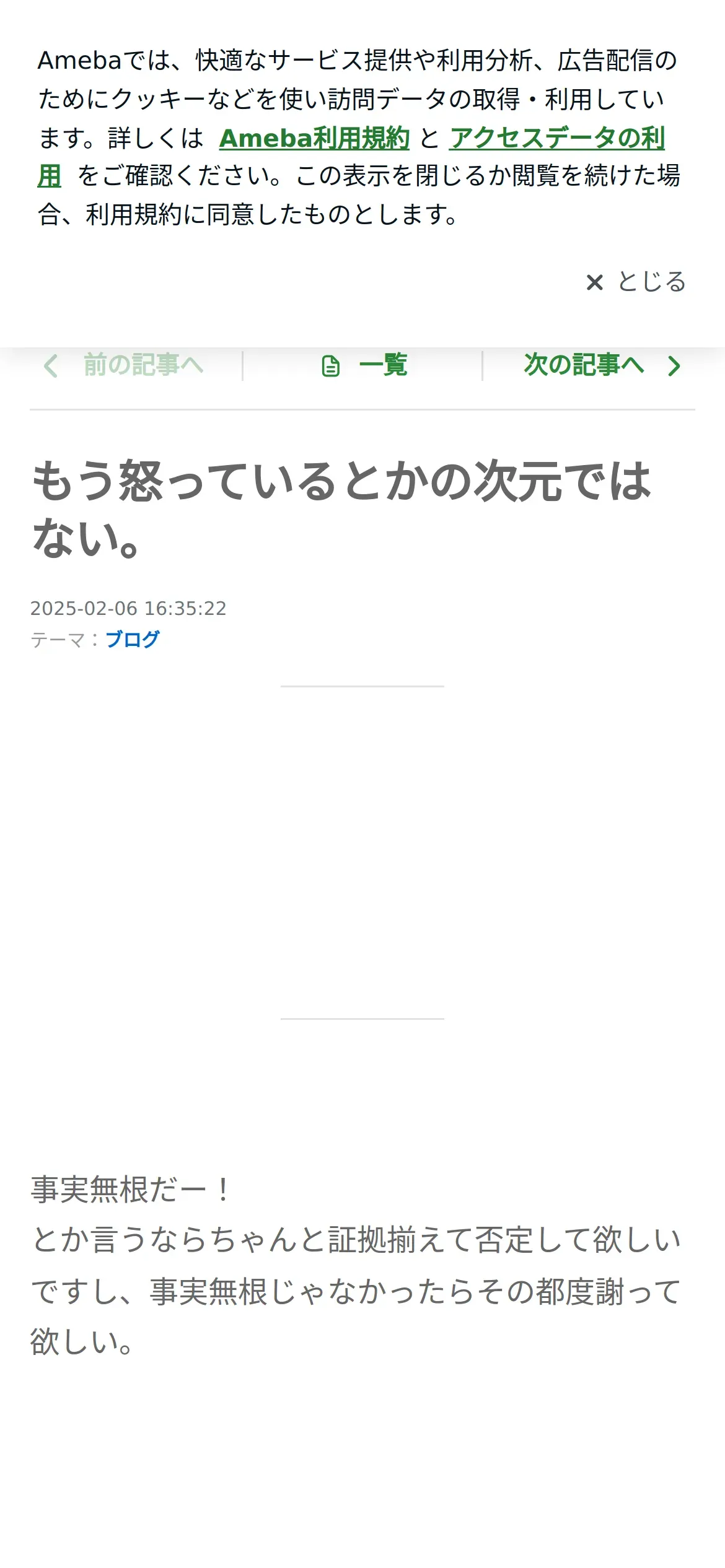Screen dimensions: 725x1568
Task: Go to 次の記事へ
Action: click(x=603, y=365)
